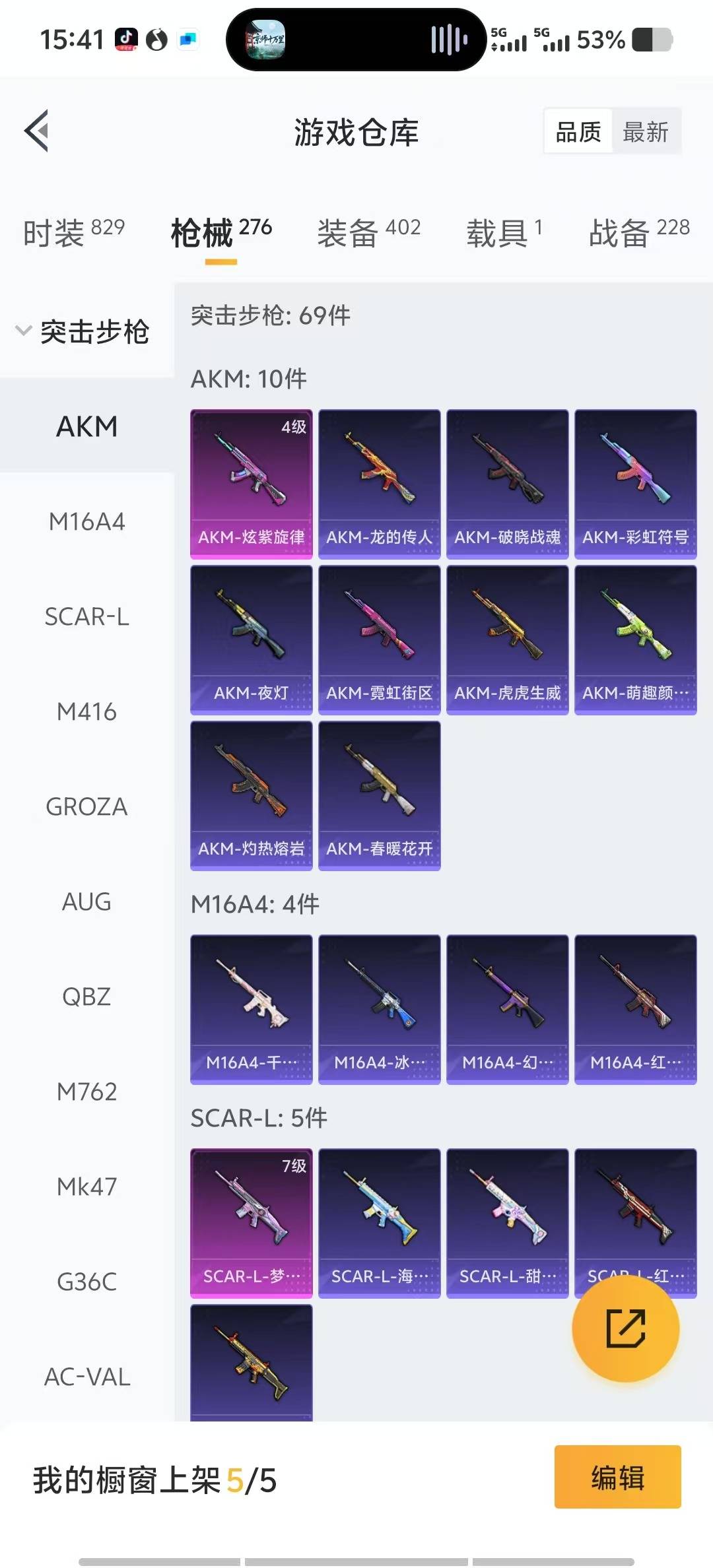Switch to the 时装 tab

point(73,232)
